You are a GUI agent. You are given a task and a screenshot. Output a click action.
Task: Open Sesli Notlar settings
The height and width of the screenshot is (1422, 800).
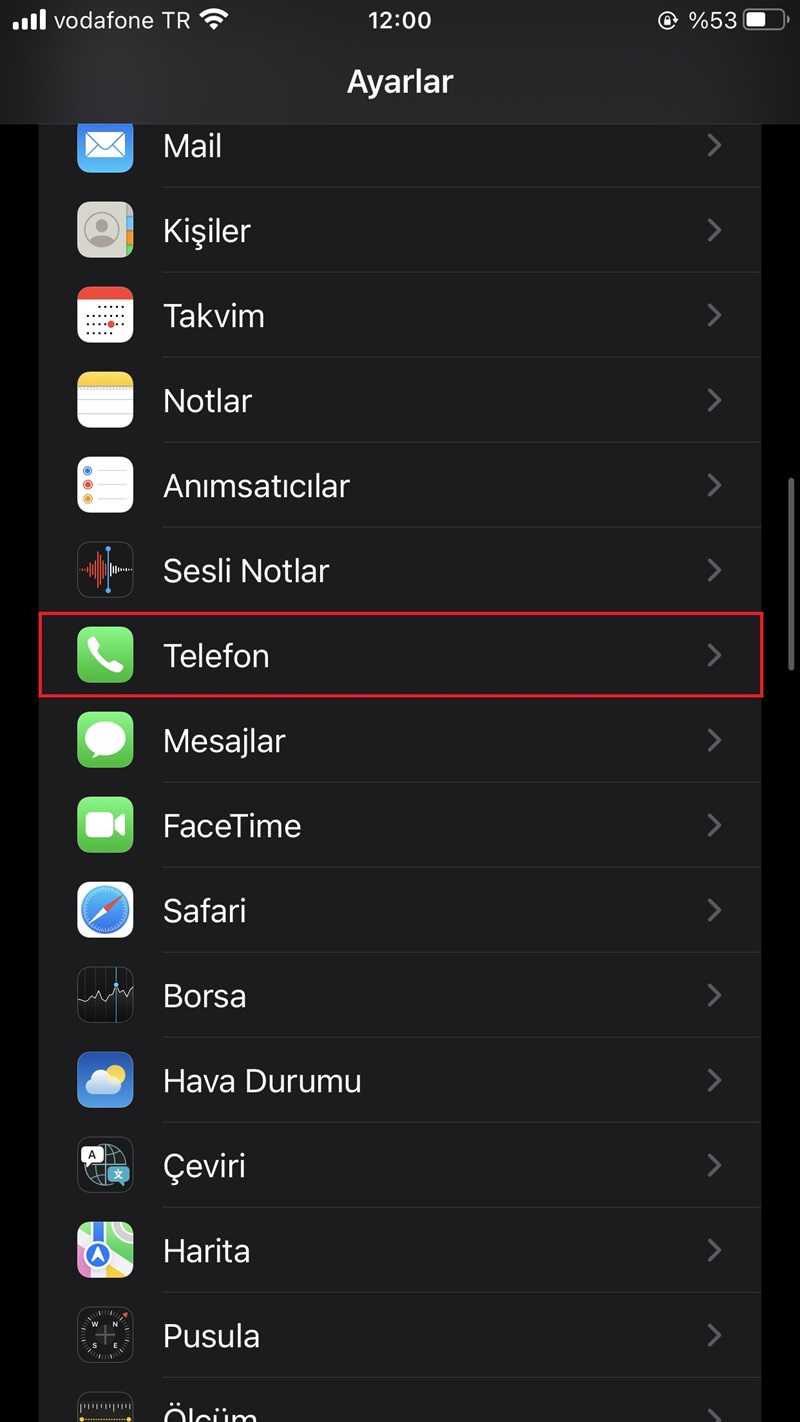[x=400, y=571]
